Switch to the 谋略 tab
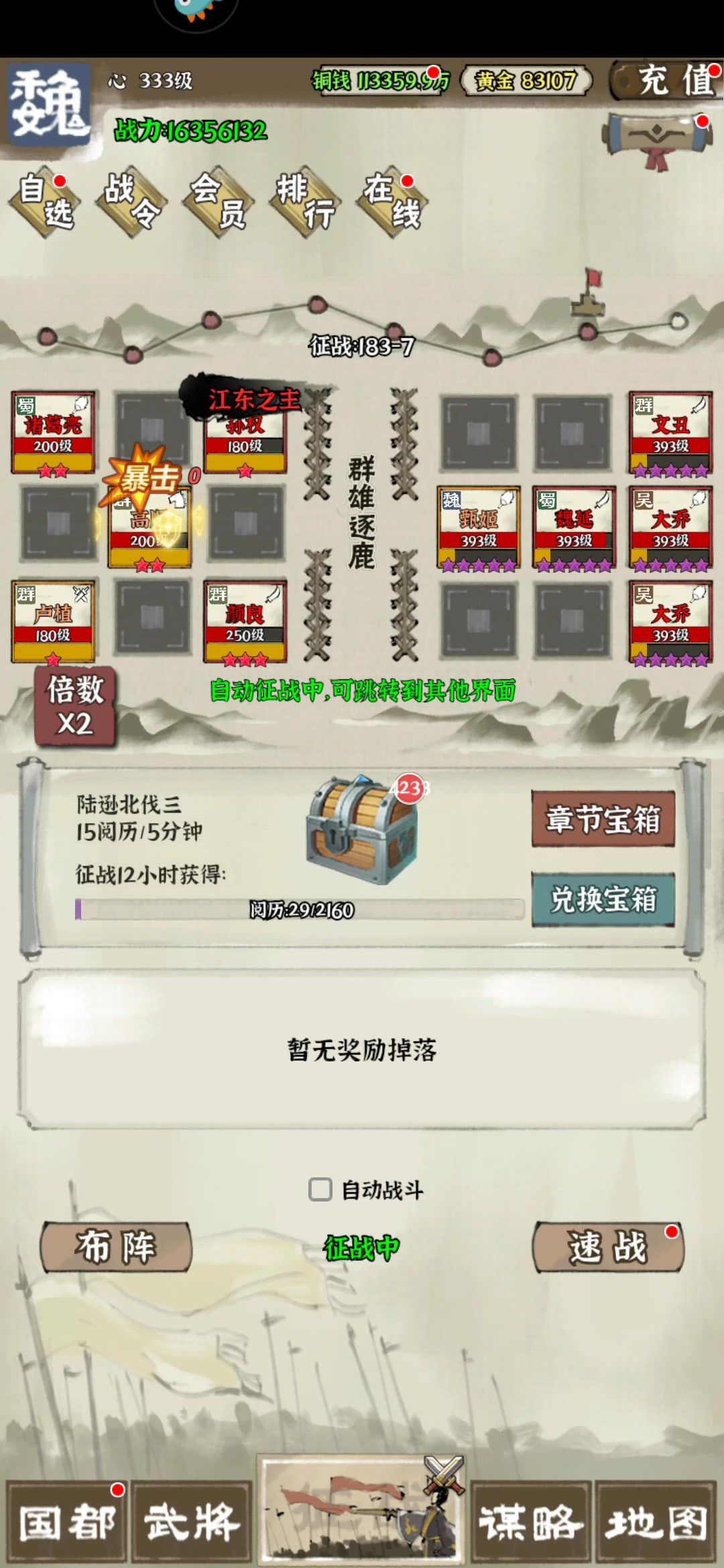 [x=530, y=1522]
